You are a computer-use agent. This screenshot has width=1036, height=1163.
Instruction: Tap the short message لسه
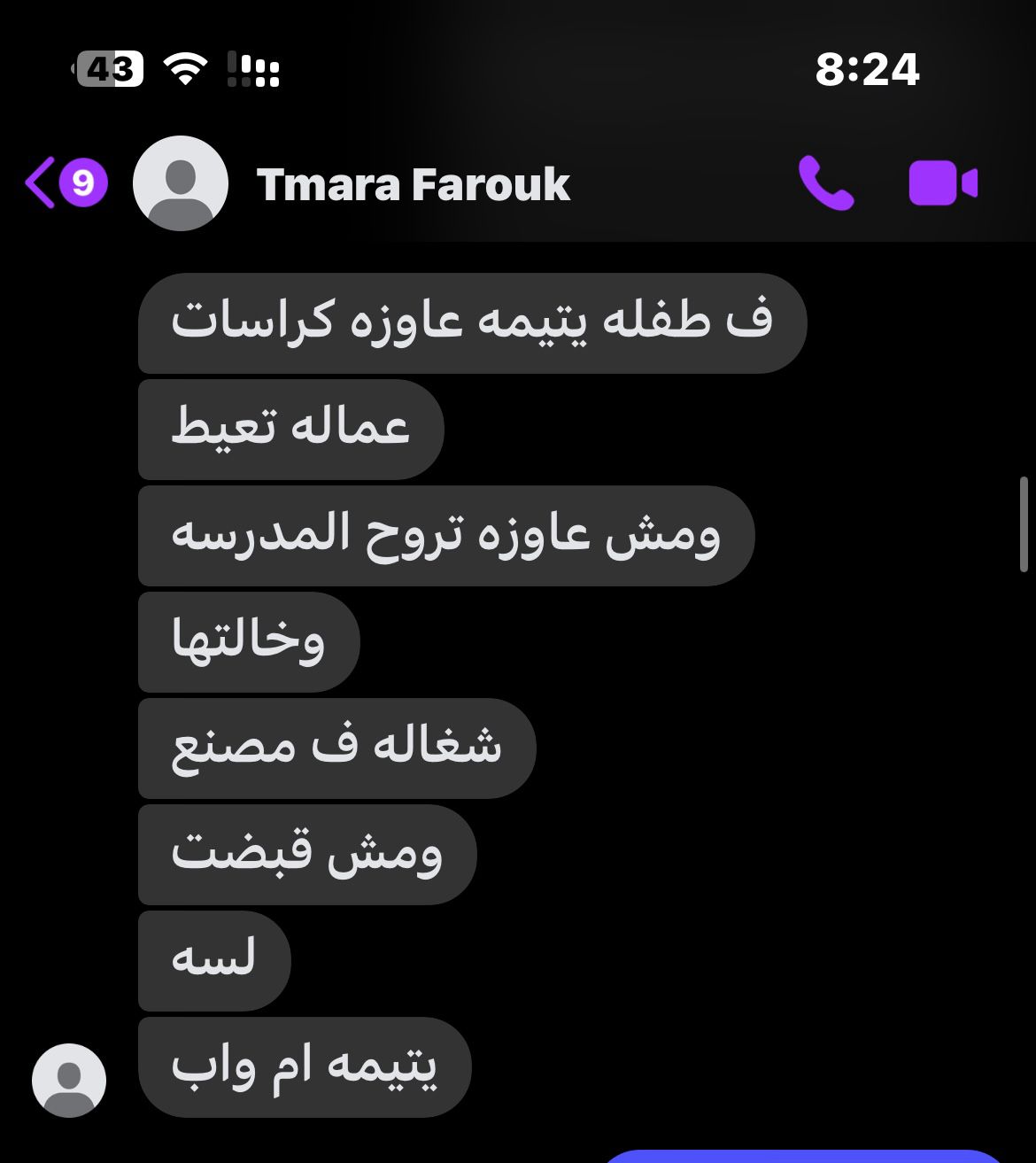[x=213, y=959]
